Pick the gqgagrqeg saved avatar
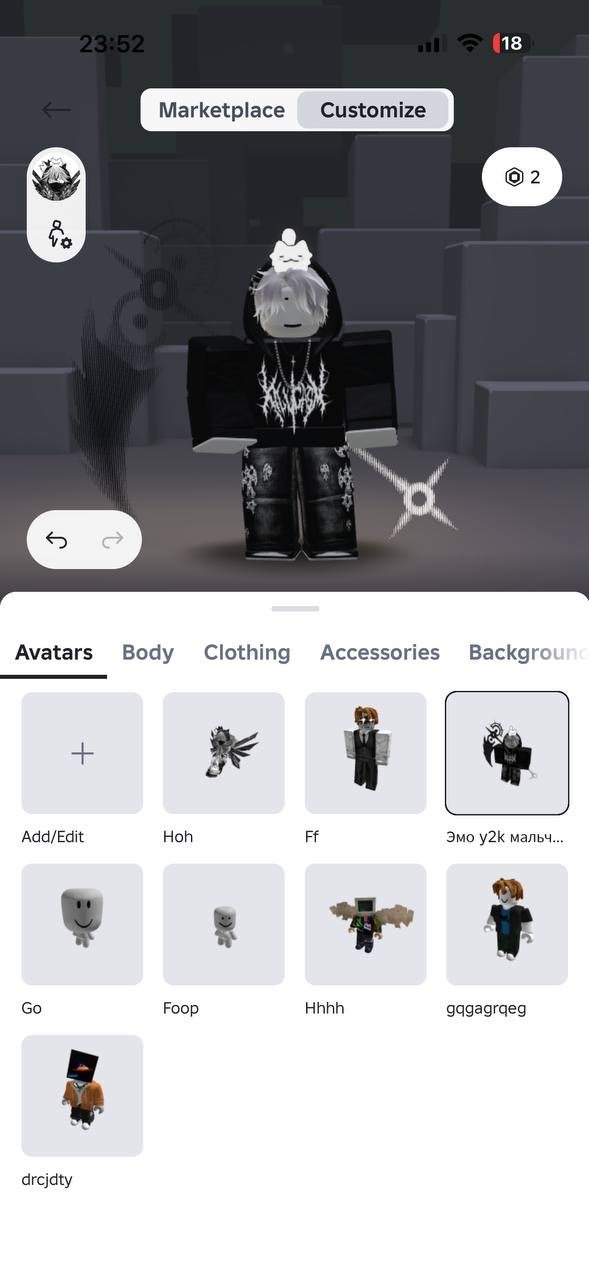The width and height of the screenshot is (589, 1280). coord(507,924)
